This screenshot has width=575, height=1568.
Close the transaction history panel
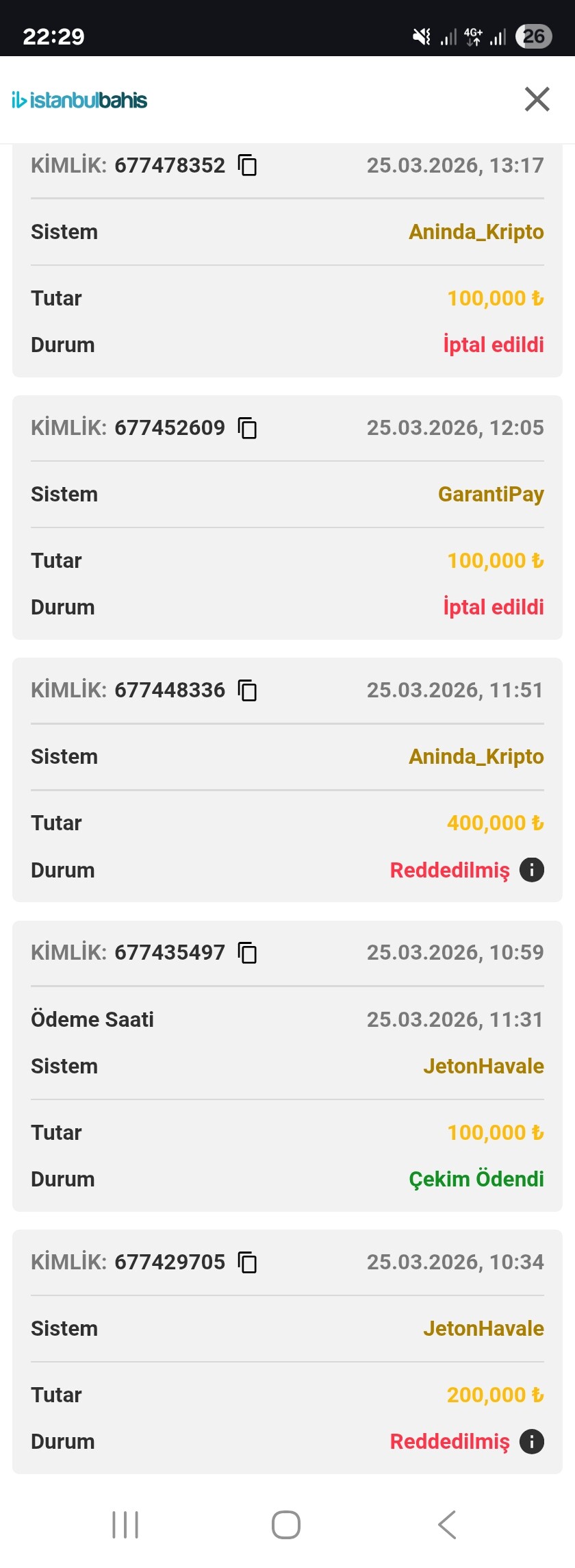click(537, 99)
